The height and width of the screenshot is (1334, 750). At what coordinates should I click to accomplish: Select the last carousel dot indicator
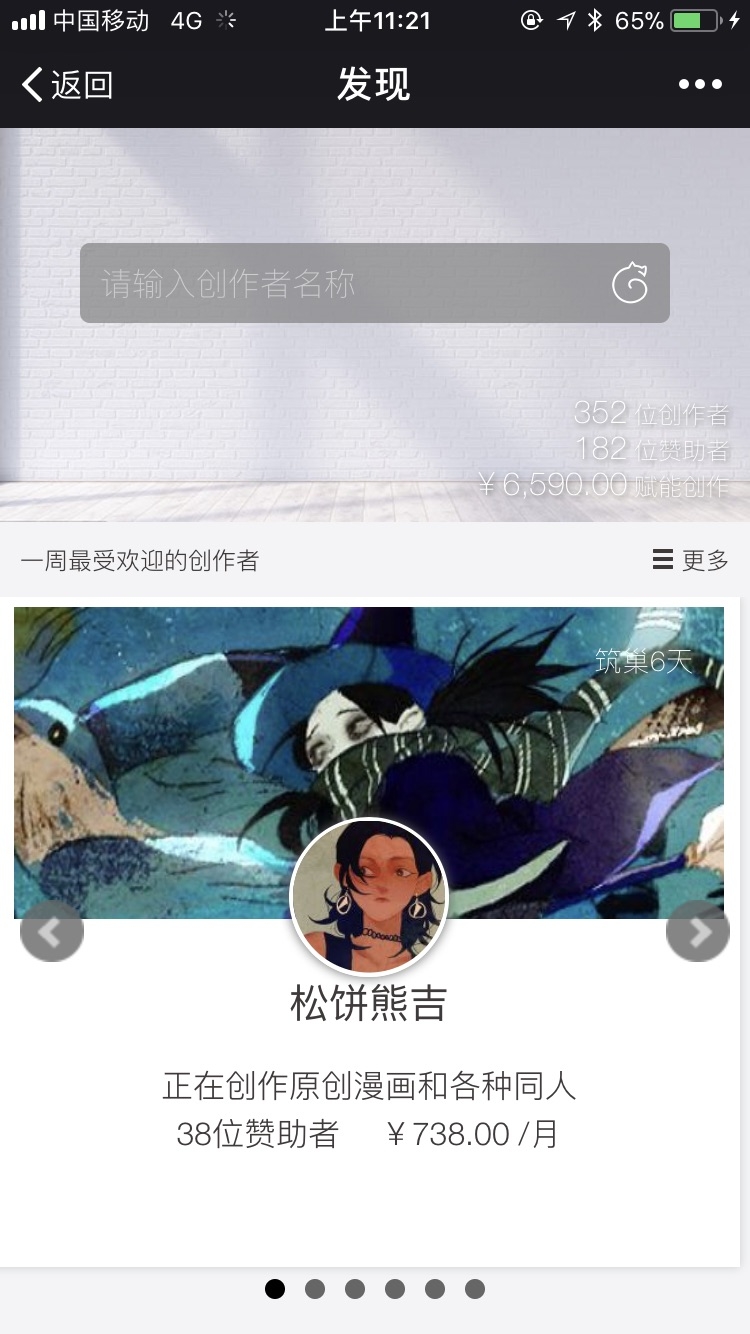pyautogui.click(x=475, y=1289)
